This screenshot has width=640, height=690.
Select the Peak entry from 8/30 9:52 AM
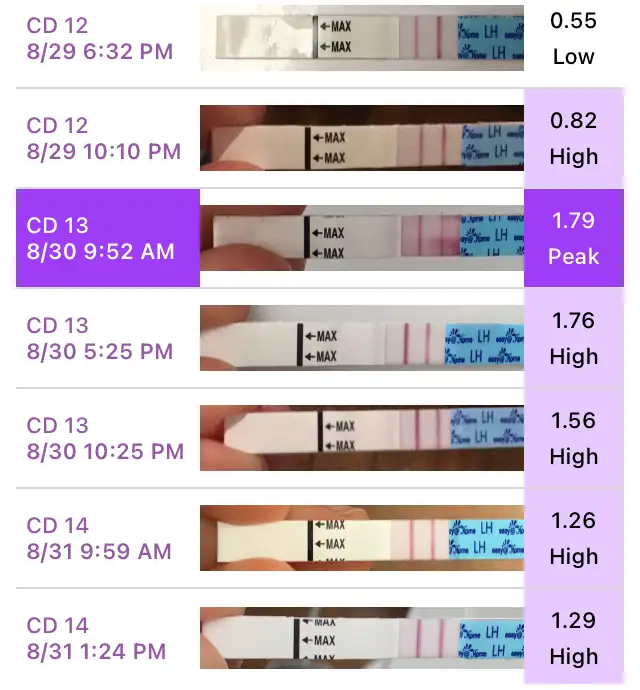pos(101,238)
